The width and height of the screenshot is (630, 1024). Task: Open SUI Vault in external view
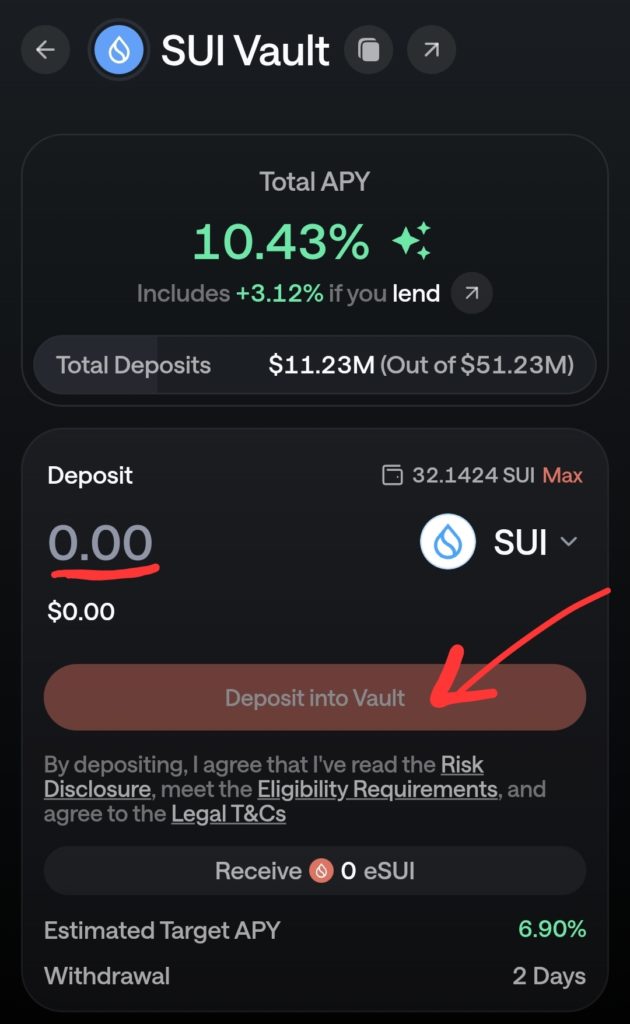[431, 50]
